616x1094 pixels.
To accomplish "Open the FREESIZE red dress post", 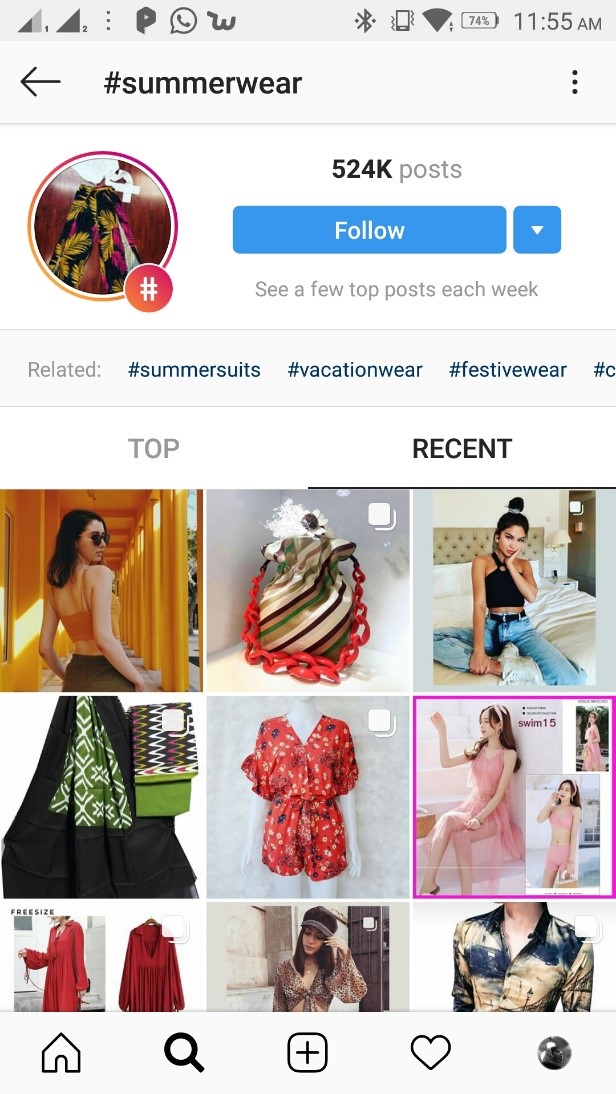I will coord(101,956).
